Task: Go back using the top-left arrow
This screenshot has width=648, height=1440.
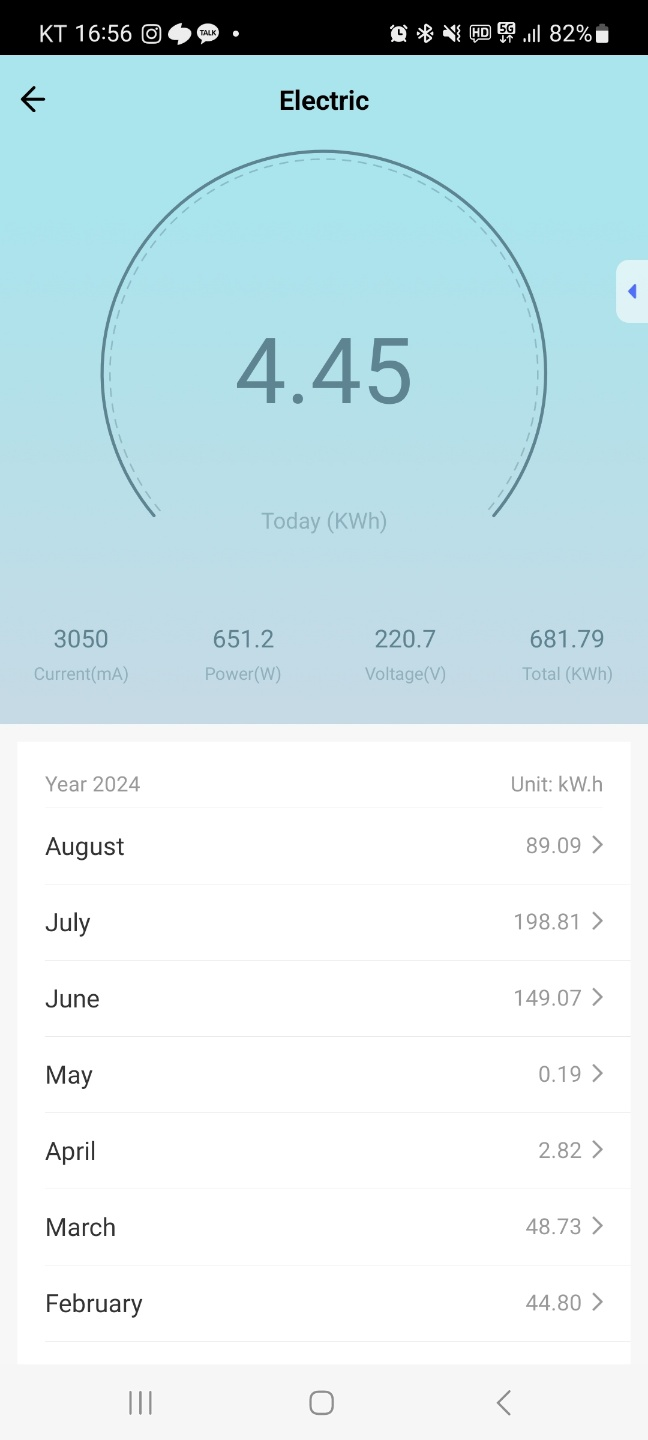Action: [33, 99]
